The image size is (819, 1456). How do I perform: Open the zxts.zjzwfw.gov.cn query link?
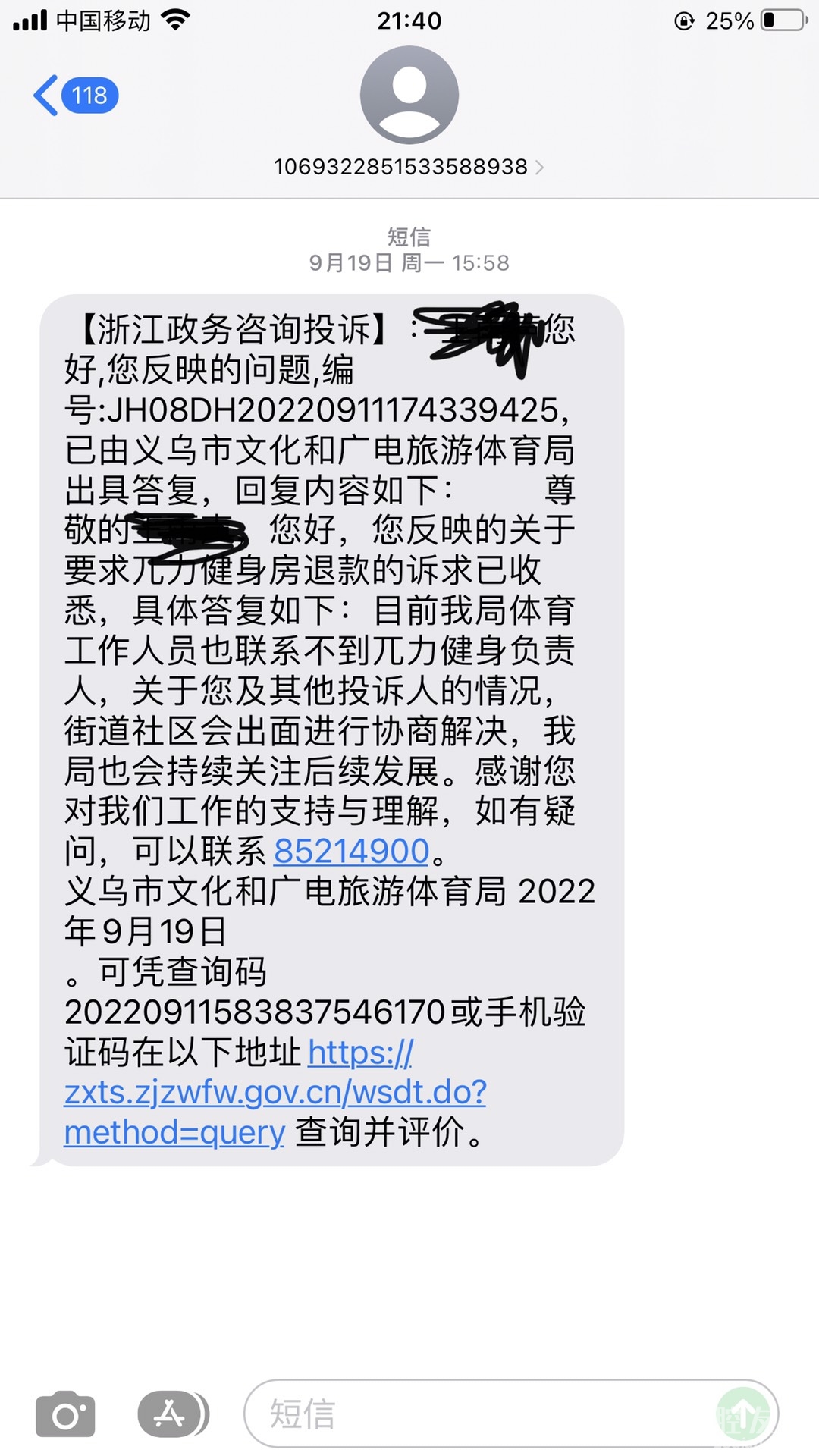click(275, 1093)
